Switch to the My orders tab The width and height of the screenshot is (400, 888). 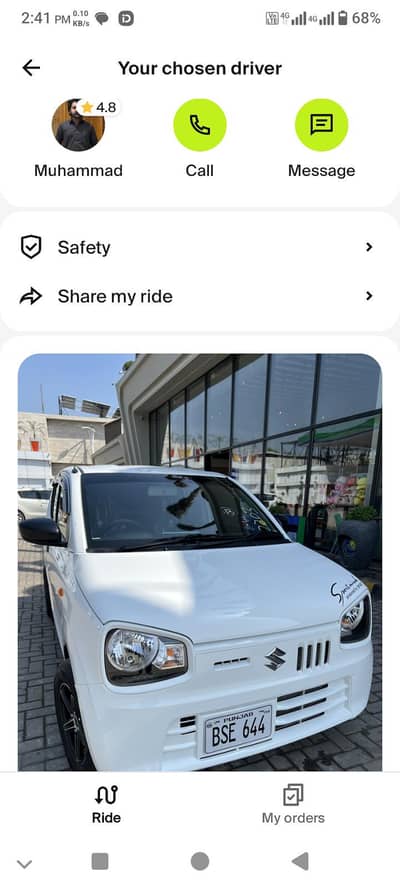pos(293,804)
